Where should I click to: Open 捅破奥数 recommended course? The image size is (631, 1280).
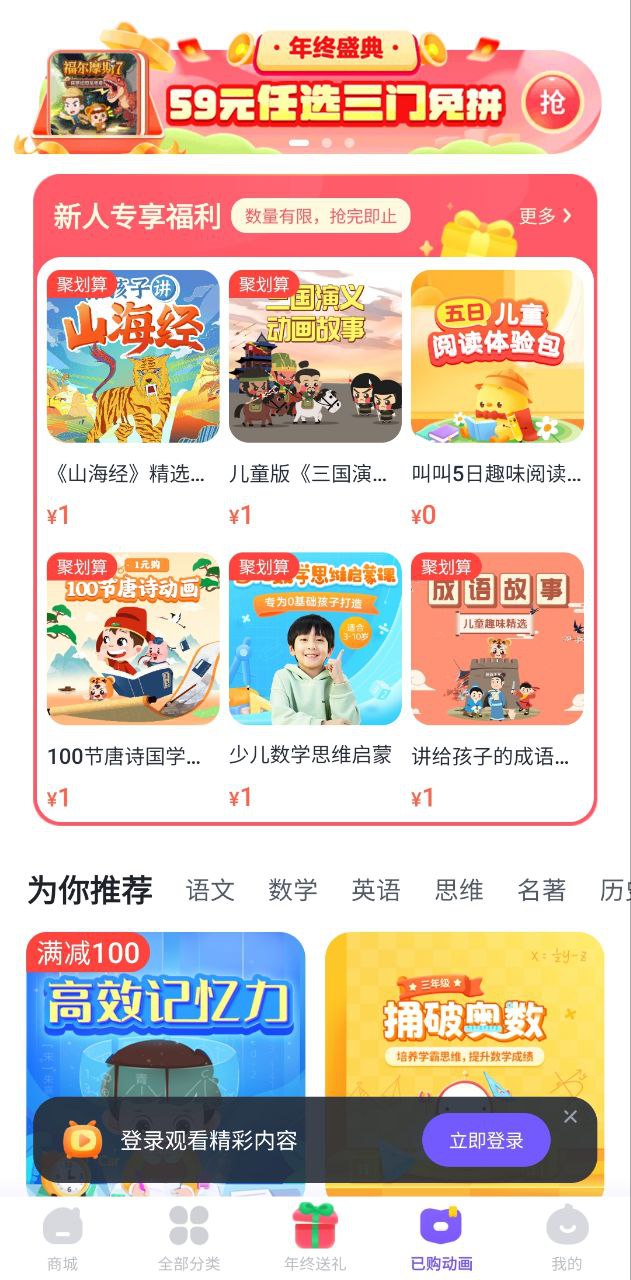[x=464, y=1010]
